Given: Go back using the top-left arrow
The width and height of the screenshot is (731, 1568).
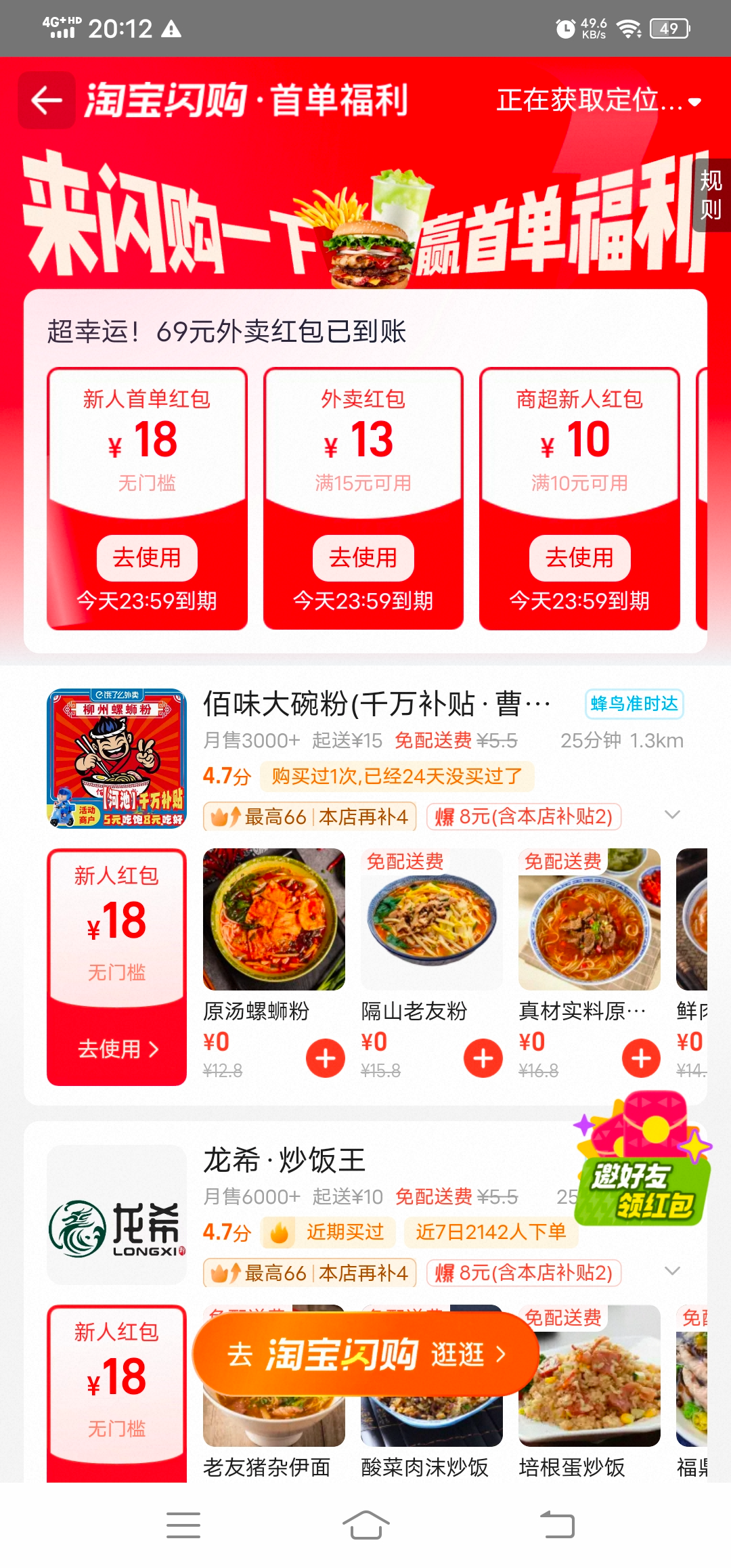Looking at the screenshot, I should pyautogui.click(x=46, y=101).
